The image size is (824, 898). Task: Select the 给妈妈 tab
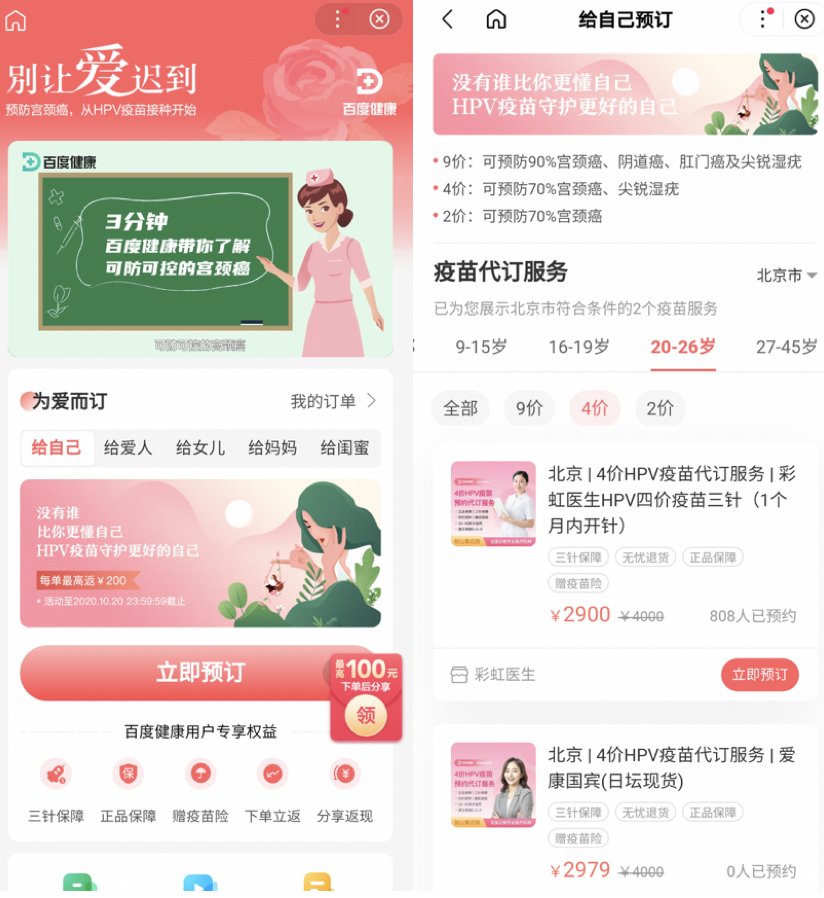(x=272, y=448)
